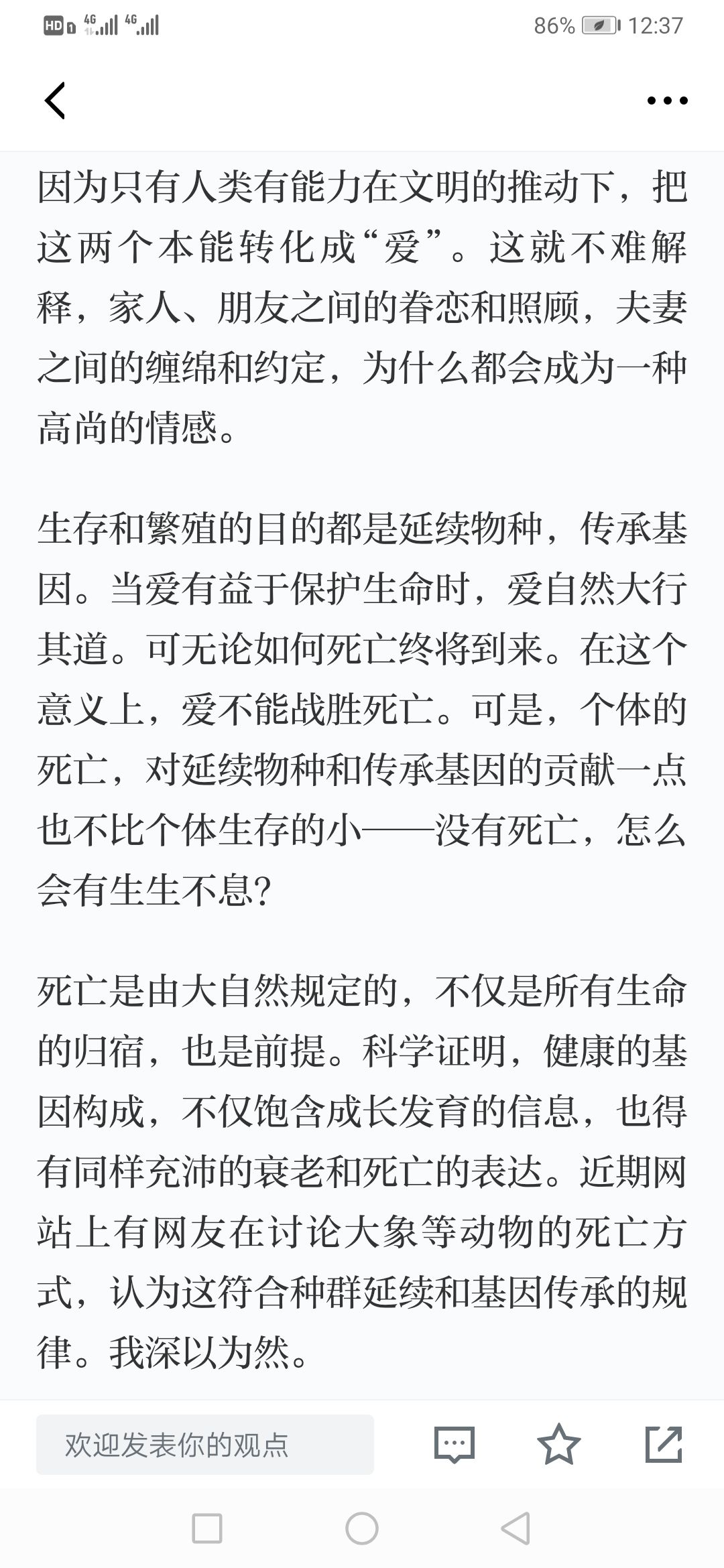Favorite this article with the star

coord(559,1444)
